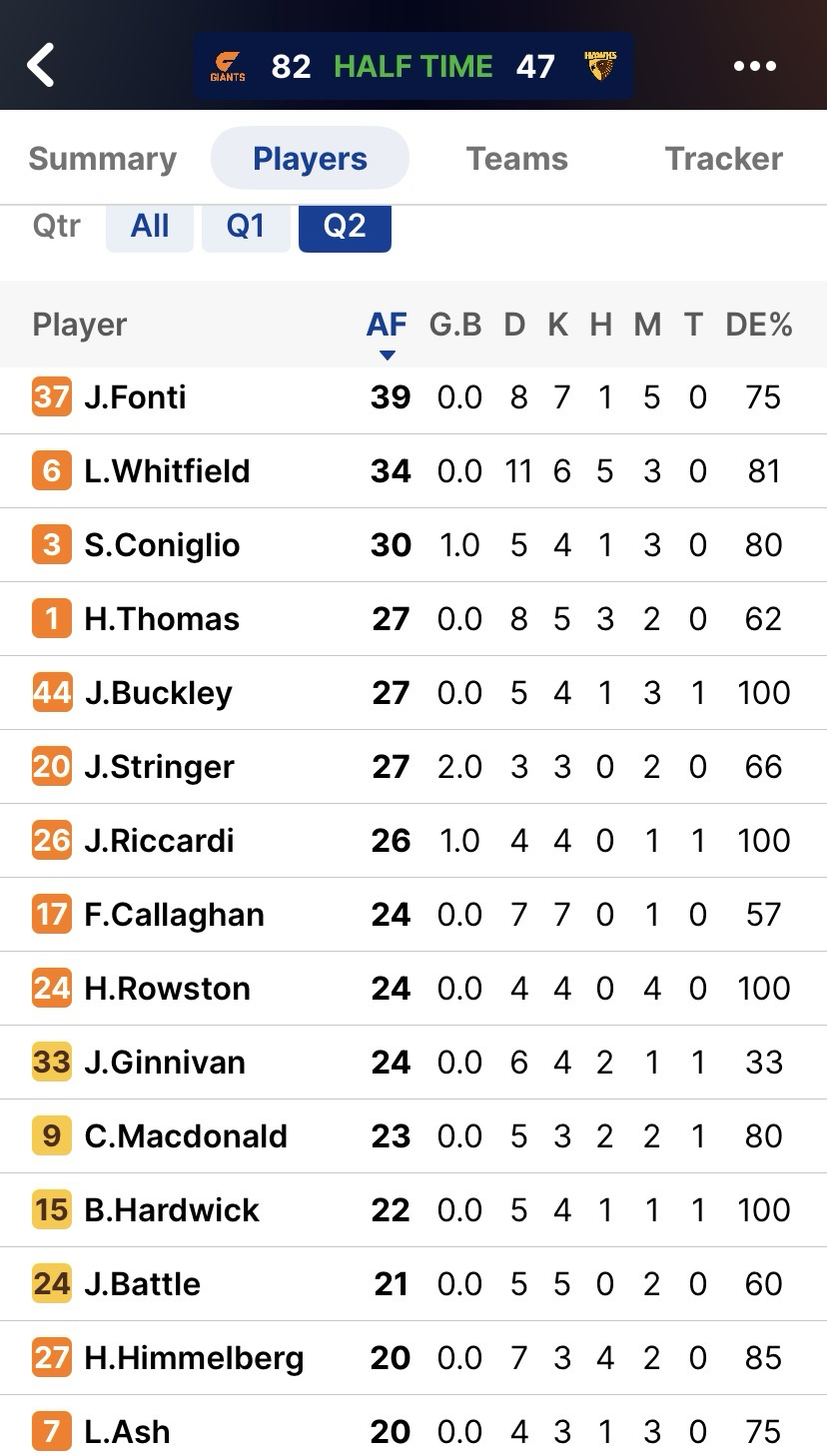Sort players by AF column
The height and width of the screenshot is (1456, 827).
387,325
